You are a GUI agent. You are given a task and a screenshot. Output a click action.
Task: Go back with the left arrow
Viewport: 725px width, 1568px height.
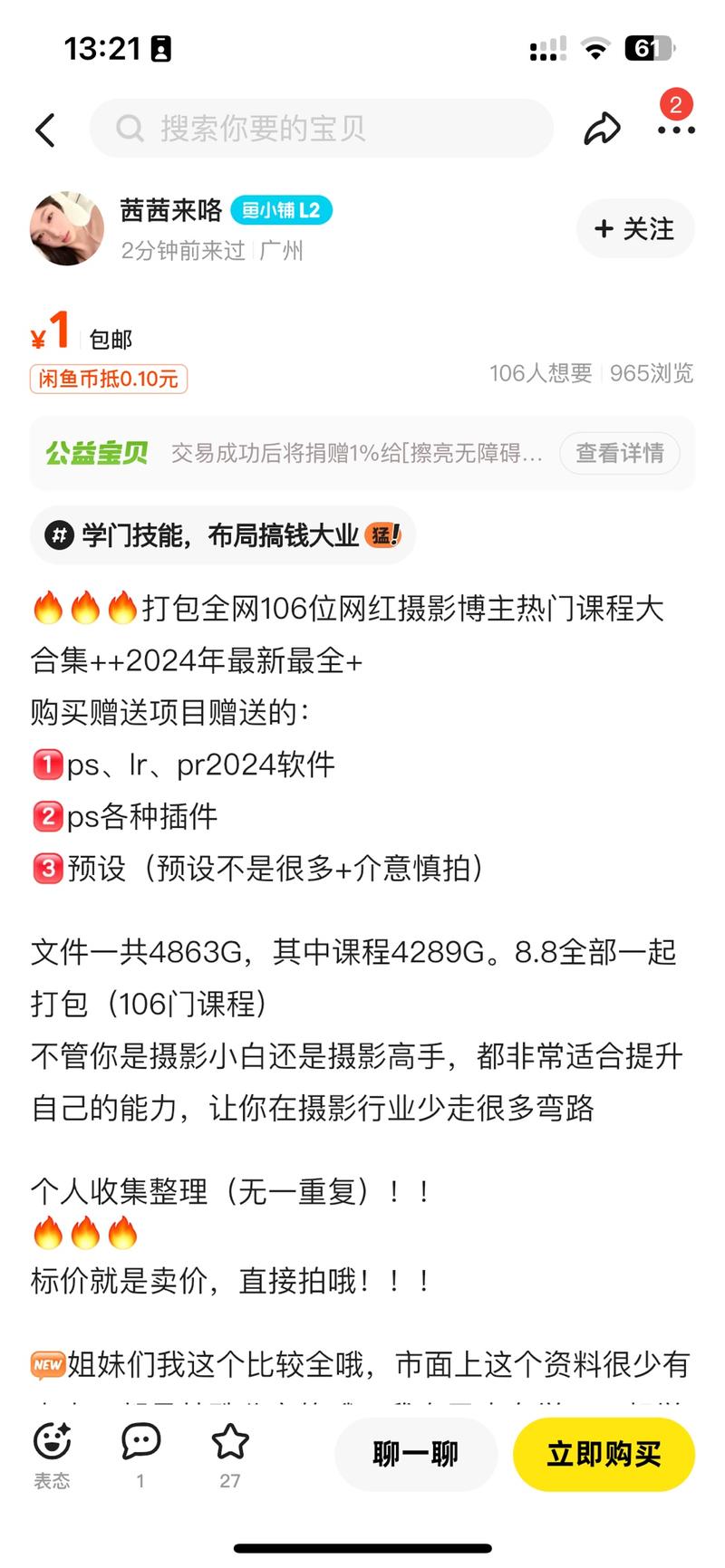45,130
